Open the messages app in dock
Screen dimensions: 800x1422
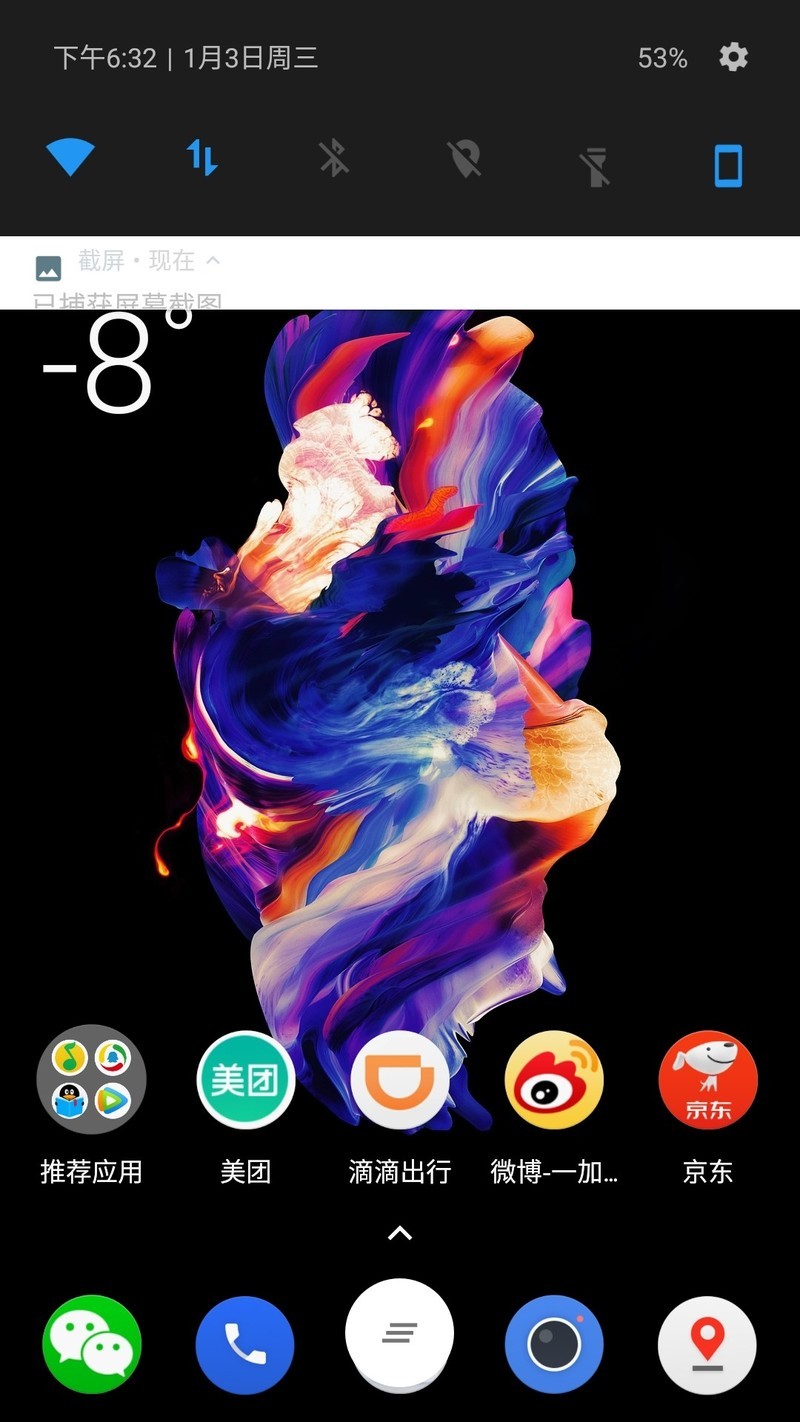[x=400, y=1335]
